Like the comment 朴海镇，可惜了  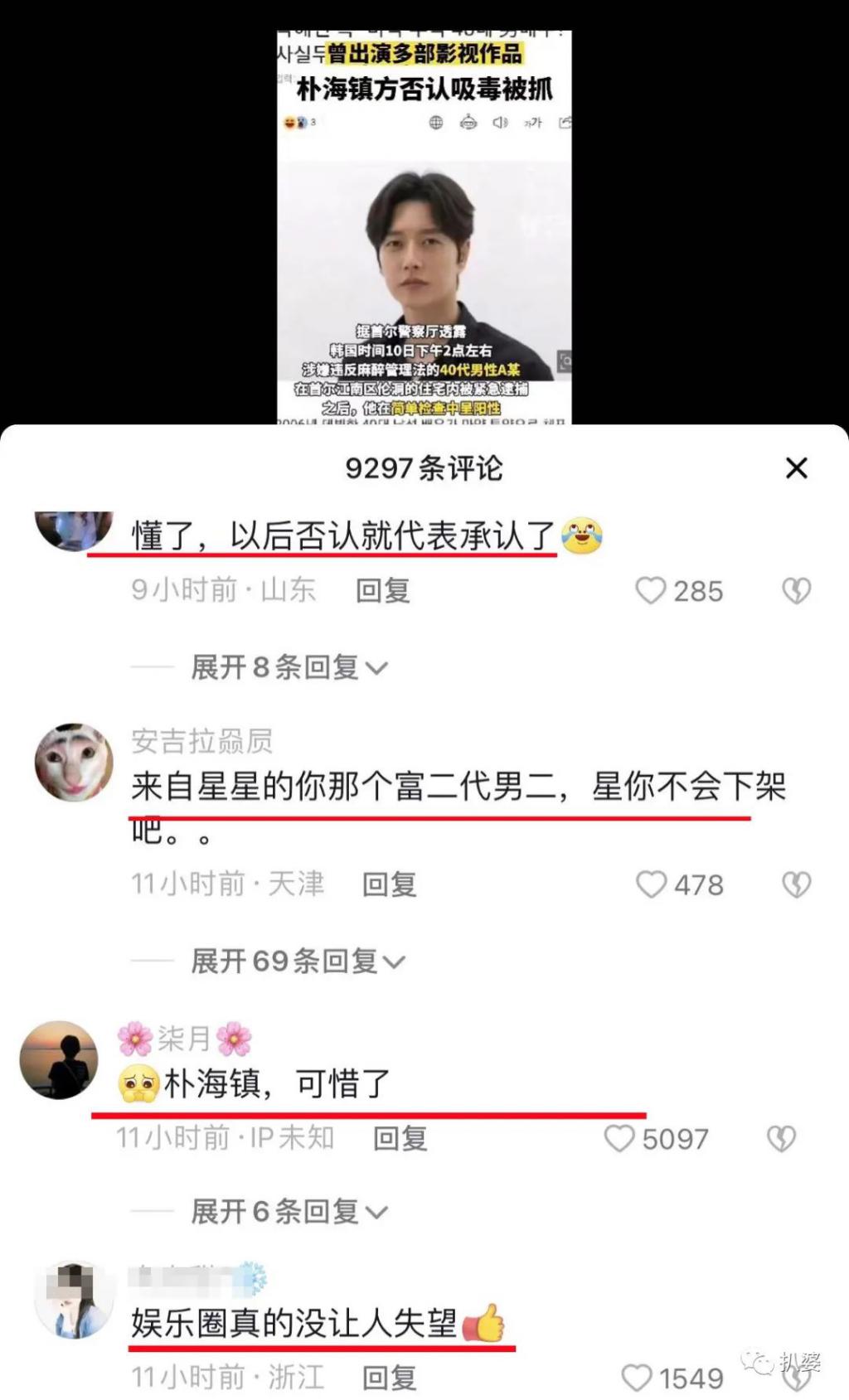[x=619, y=1138]
